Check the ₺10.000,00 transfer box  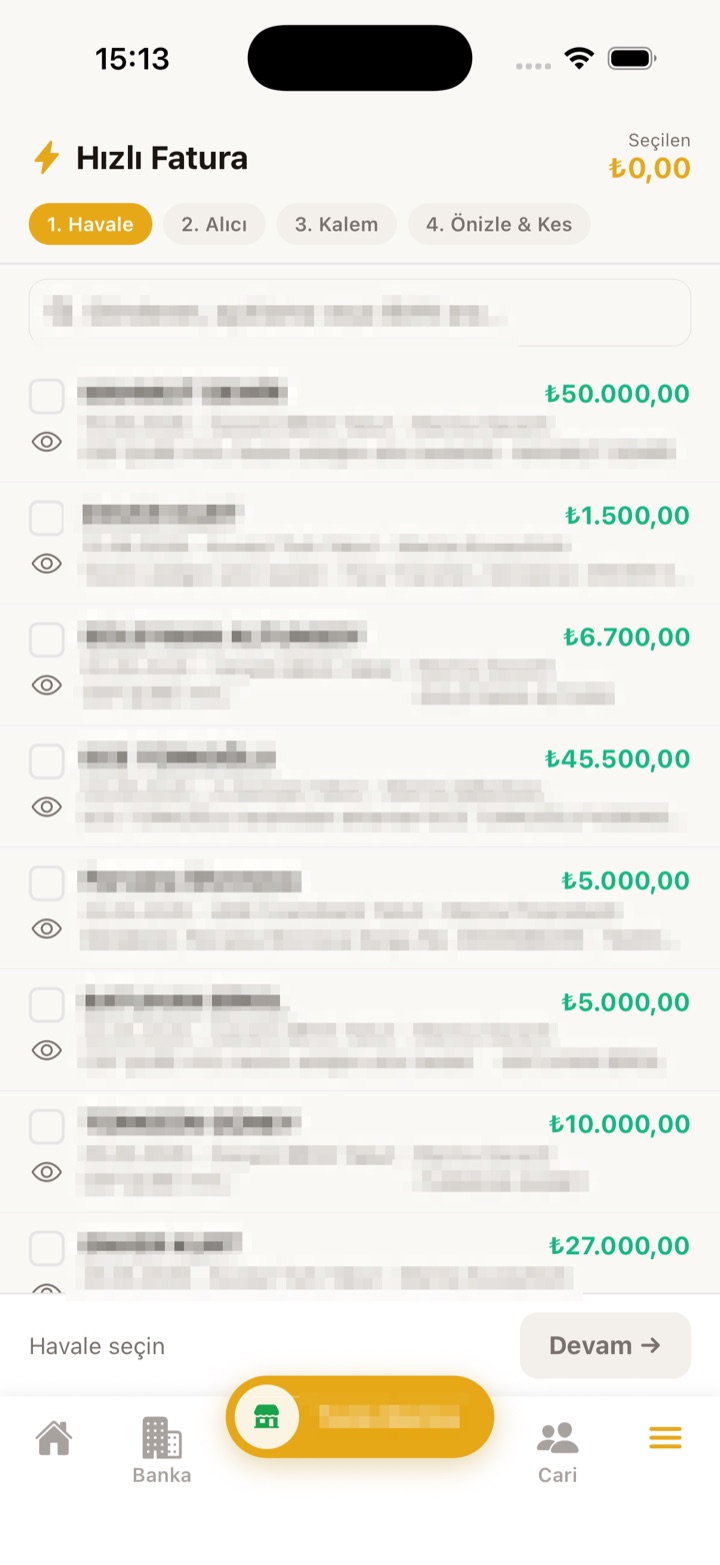coord(47,1127)
